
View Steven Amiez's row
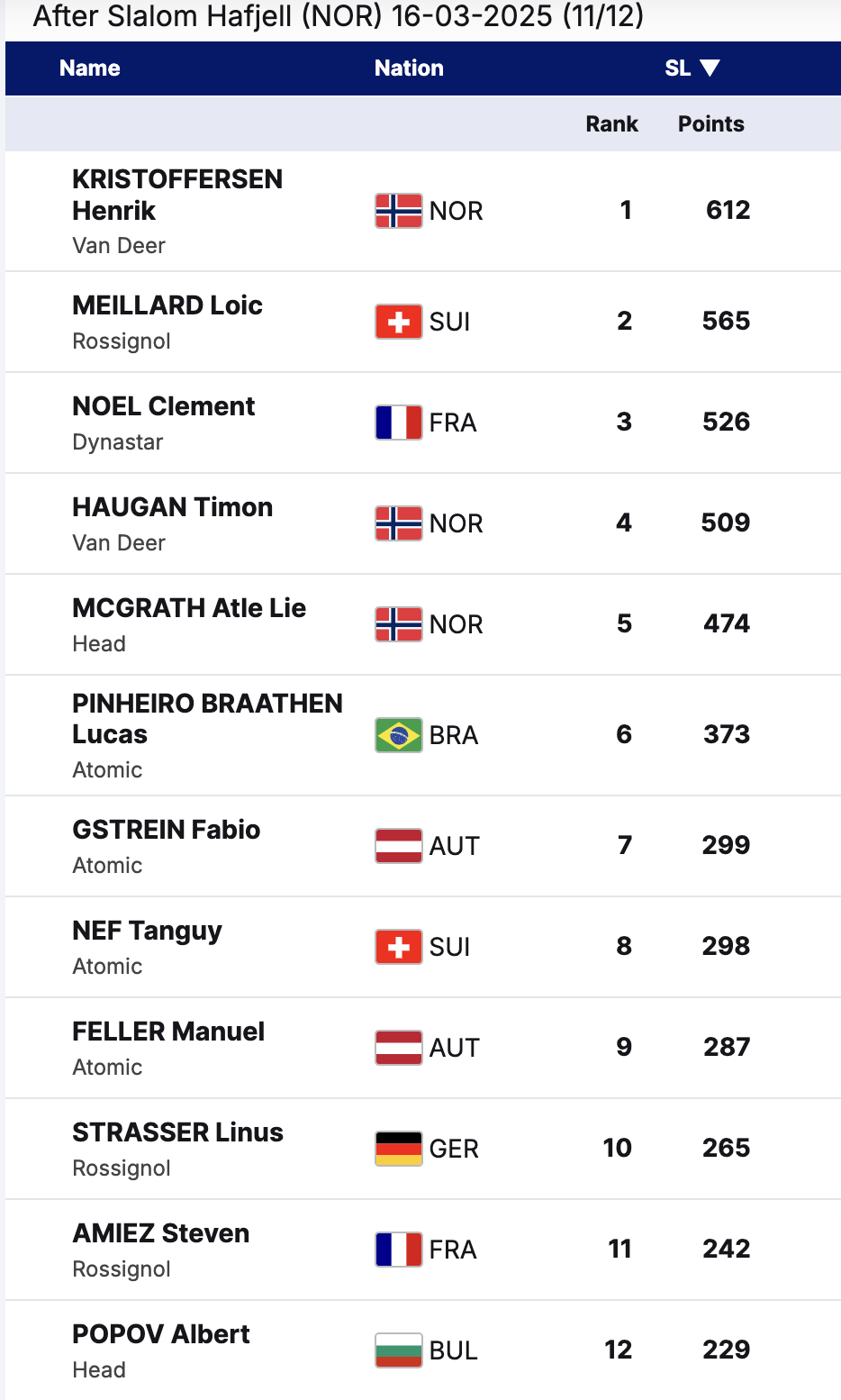click(161, 1234)
